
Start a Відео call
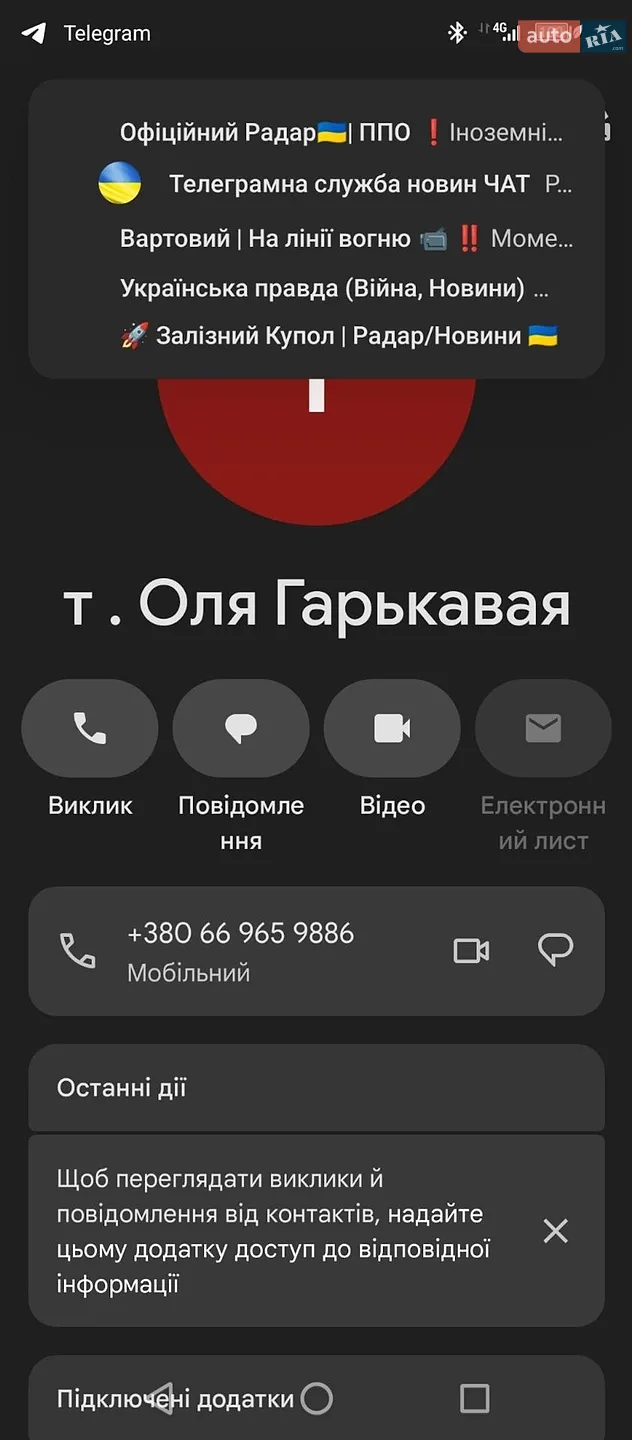[392, 728]
